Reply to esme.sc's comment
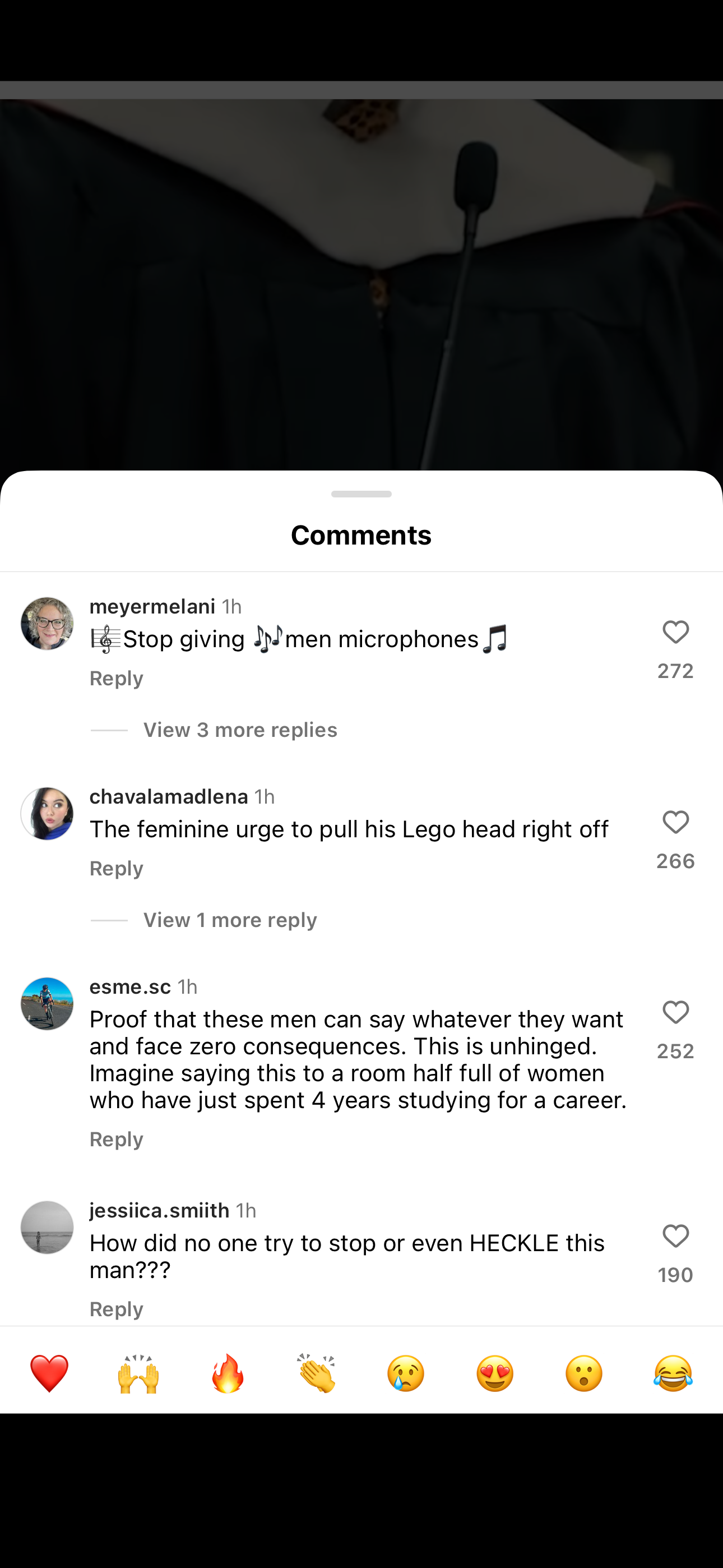723x1568 pixels. (116, 1140)
